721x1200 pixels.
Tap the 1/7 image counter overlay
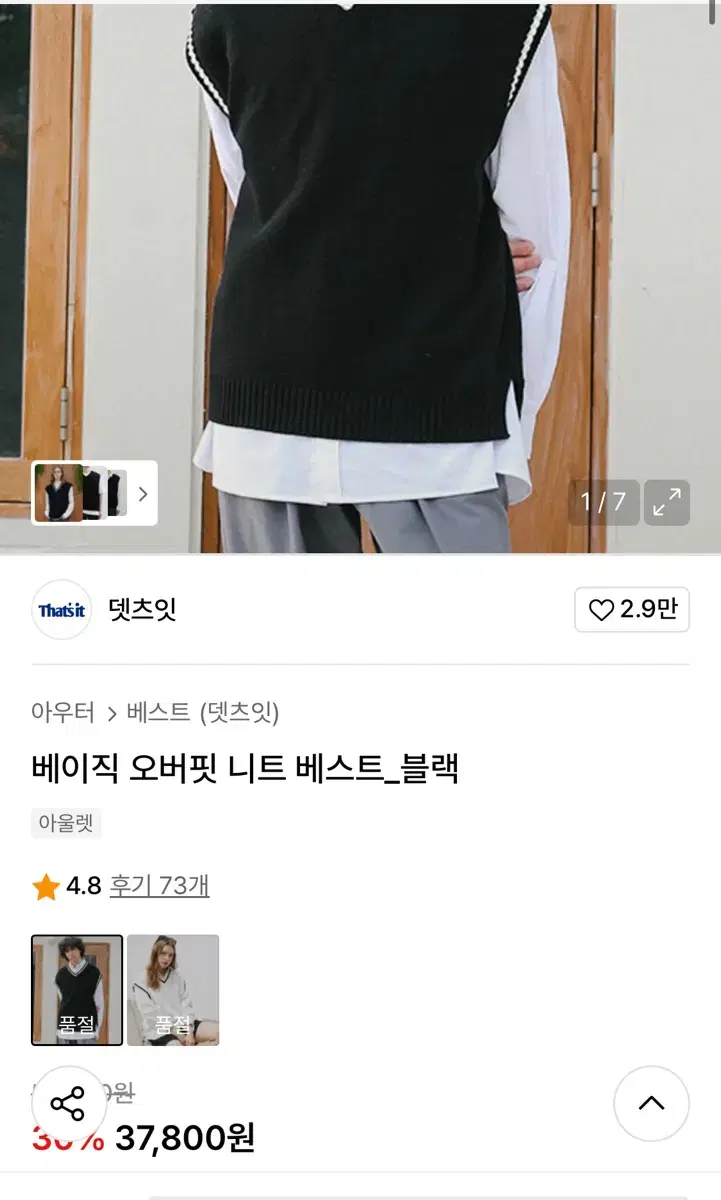point(601,504)
